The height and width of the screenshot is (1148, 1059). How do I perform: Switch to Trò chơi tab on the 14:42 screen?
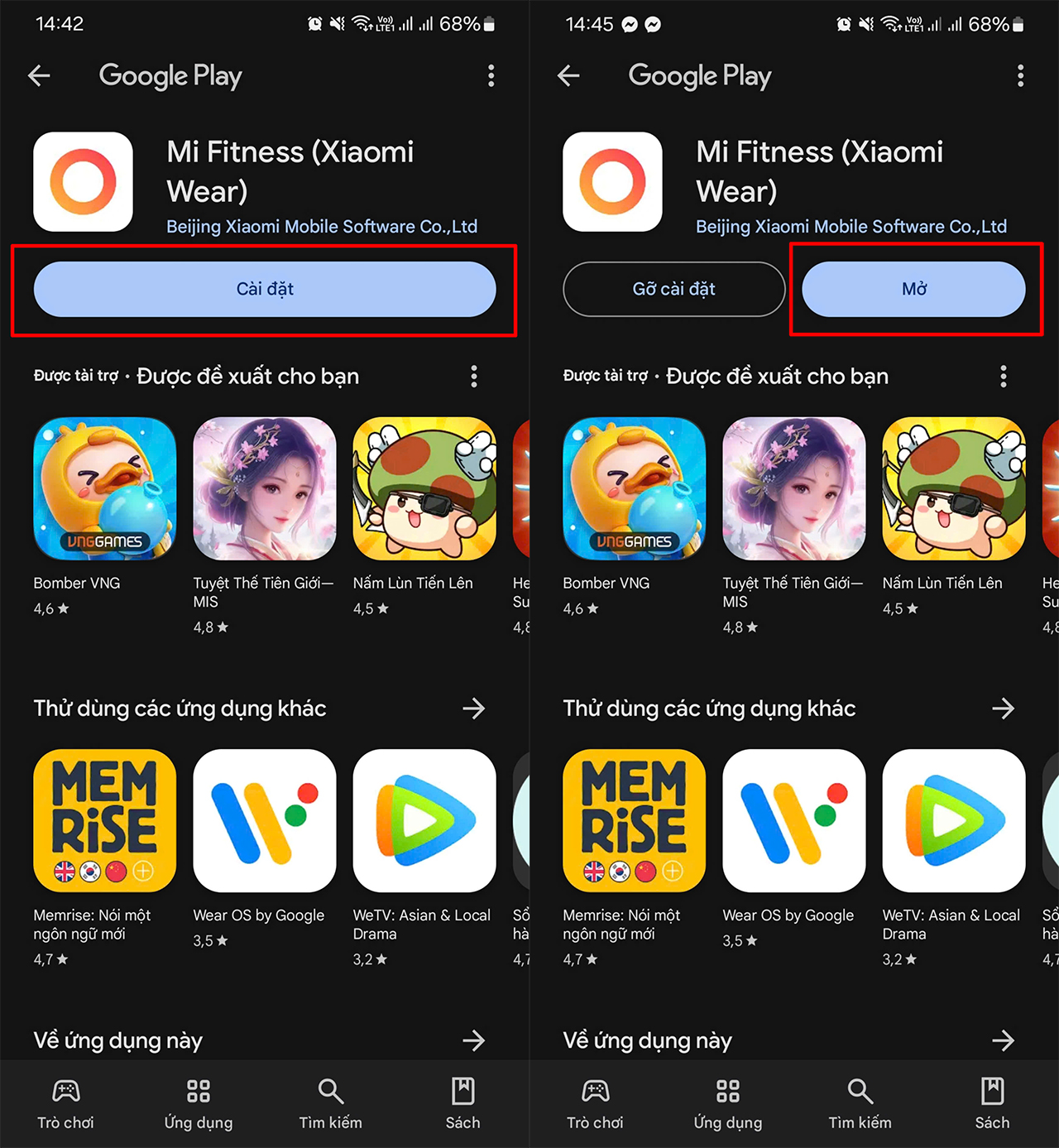click(65, 1103)
